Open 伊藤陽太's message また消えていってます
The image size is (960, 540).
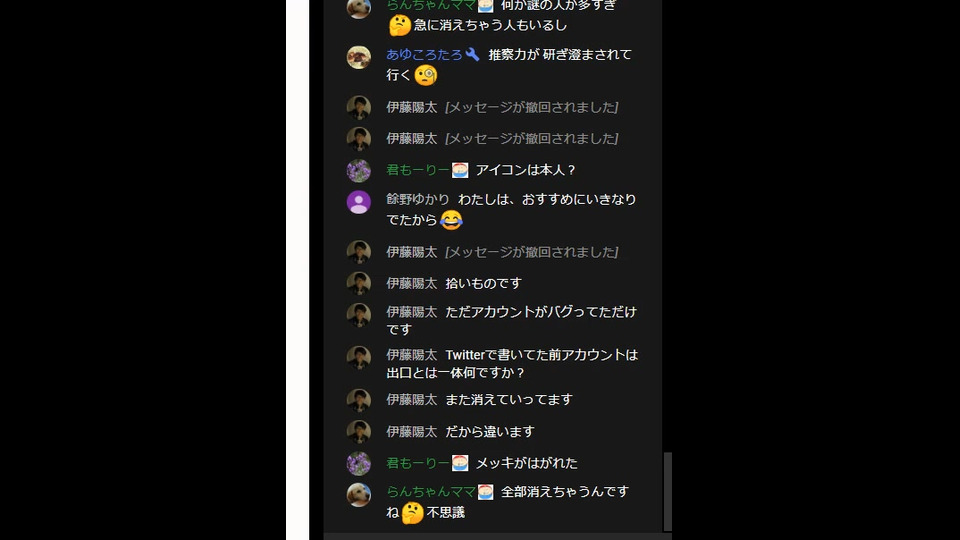coord(508,399)
